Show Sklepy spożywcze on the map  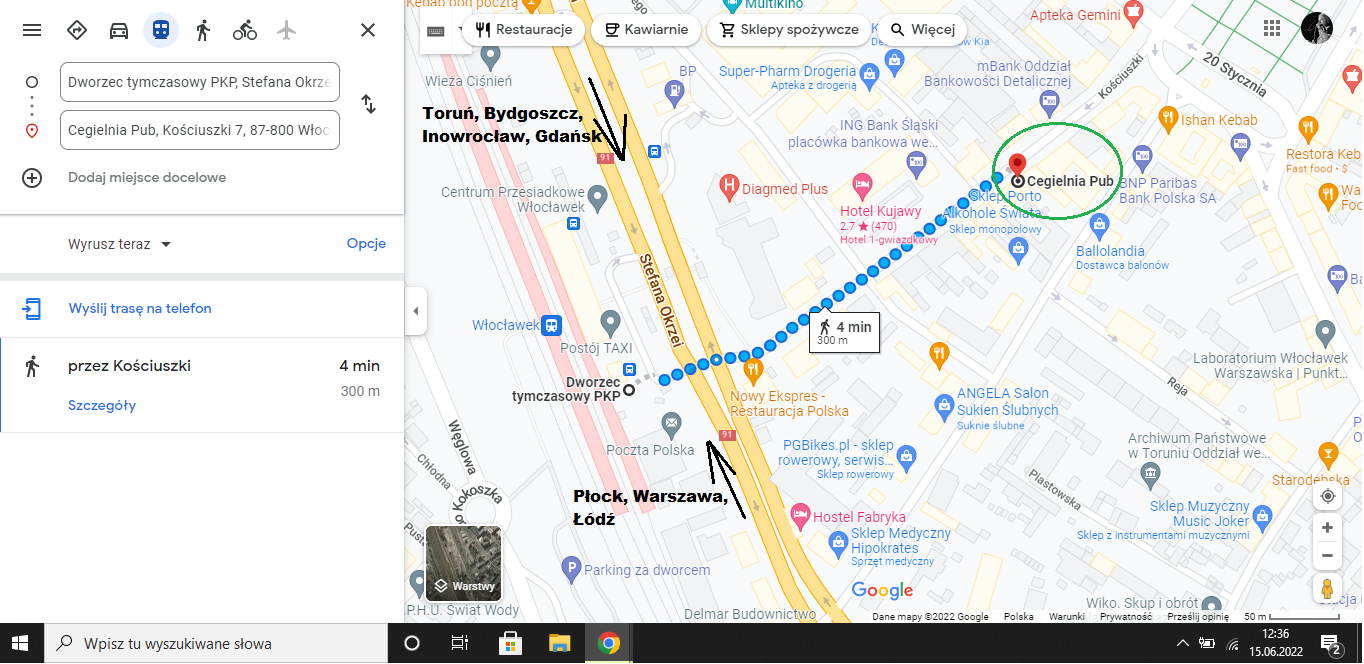tap(787, 30)
